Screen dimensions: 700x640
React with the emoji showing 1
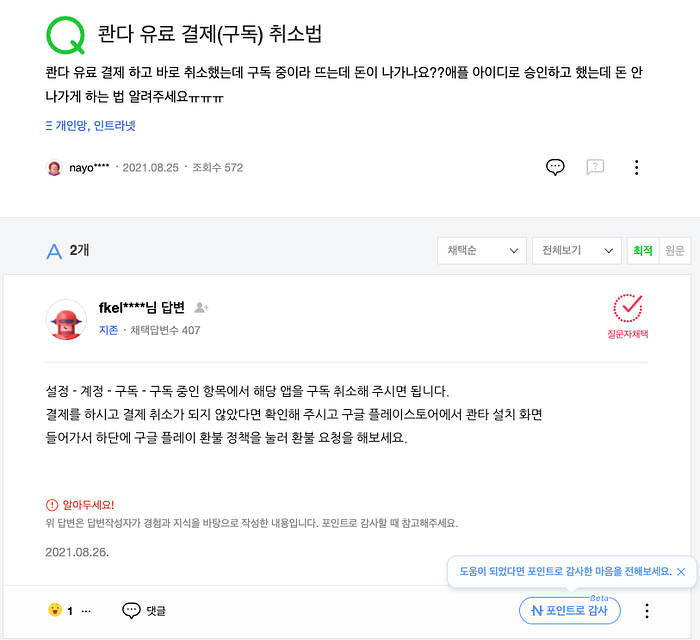pyautogui.click(x=60, y=610)
